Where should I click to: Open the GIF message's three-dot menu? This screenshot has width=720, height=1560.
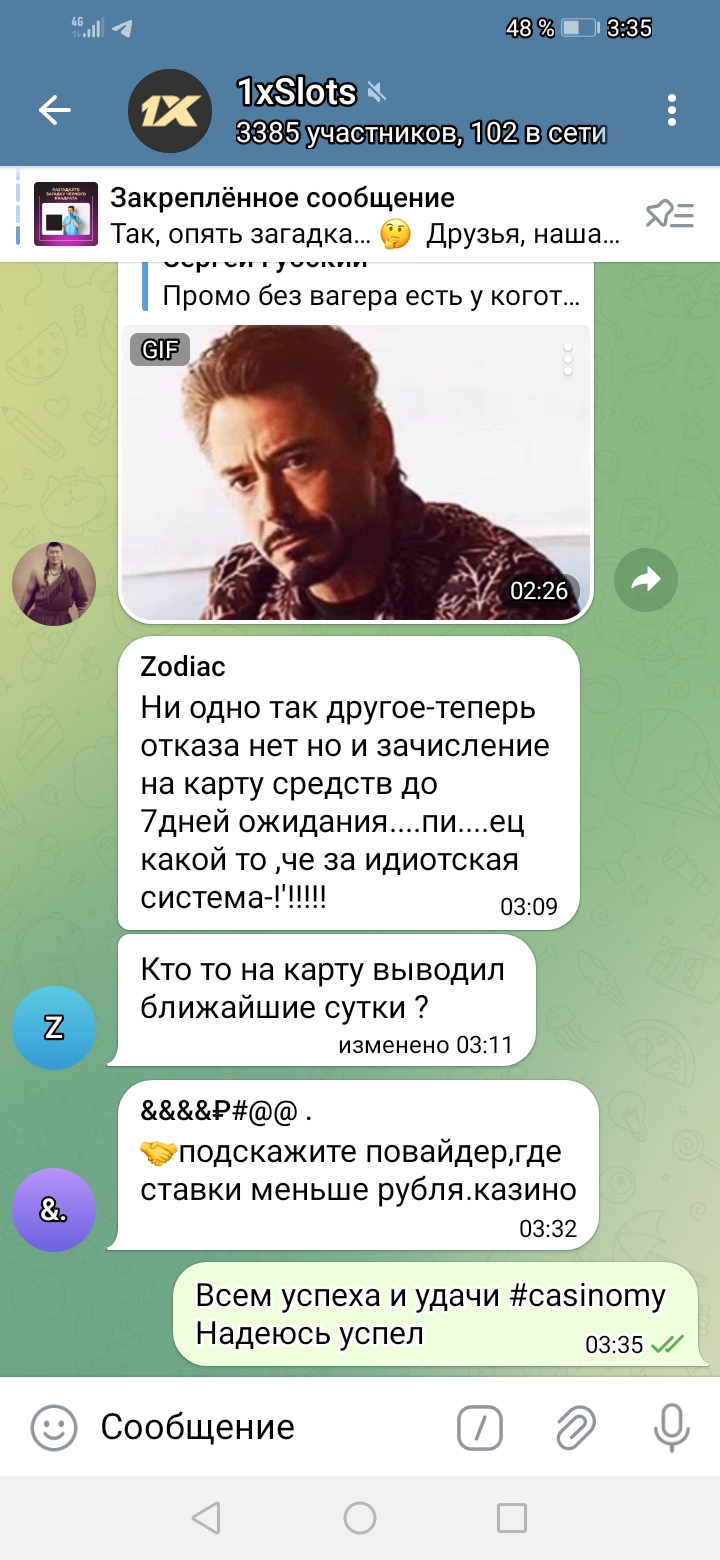[x=567, y=359]
